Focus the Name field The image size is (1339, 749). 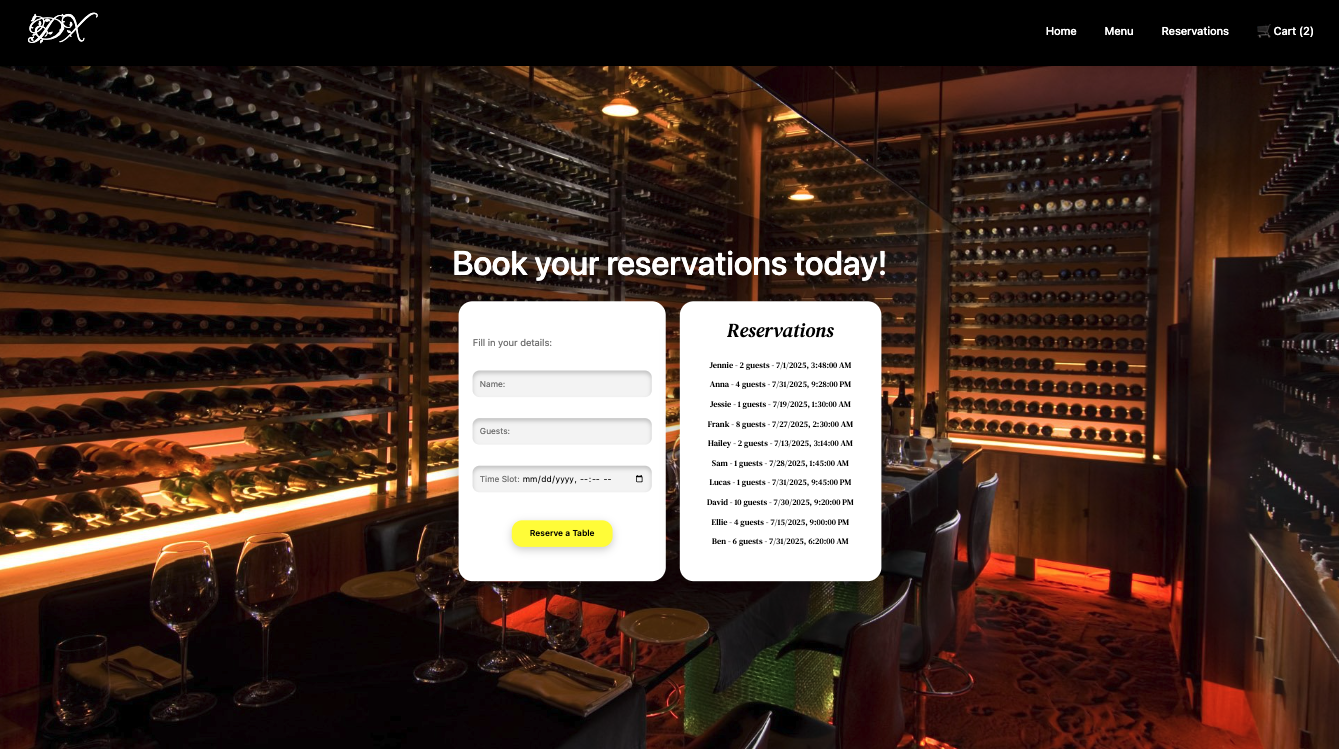(x=562, y=384)
